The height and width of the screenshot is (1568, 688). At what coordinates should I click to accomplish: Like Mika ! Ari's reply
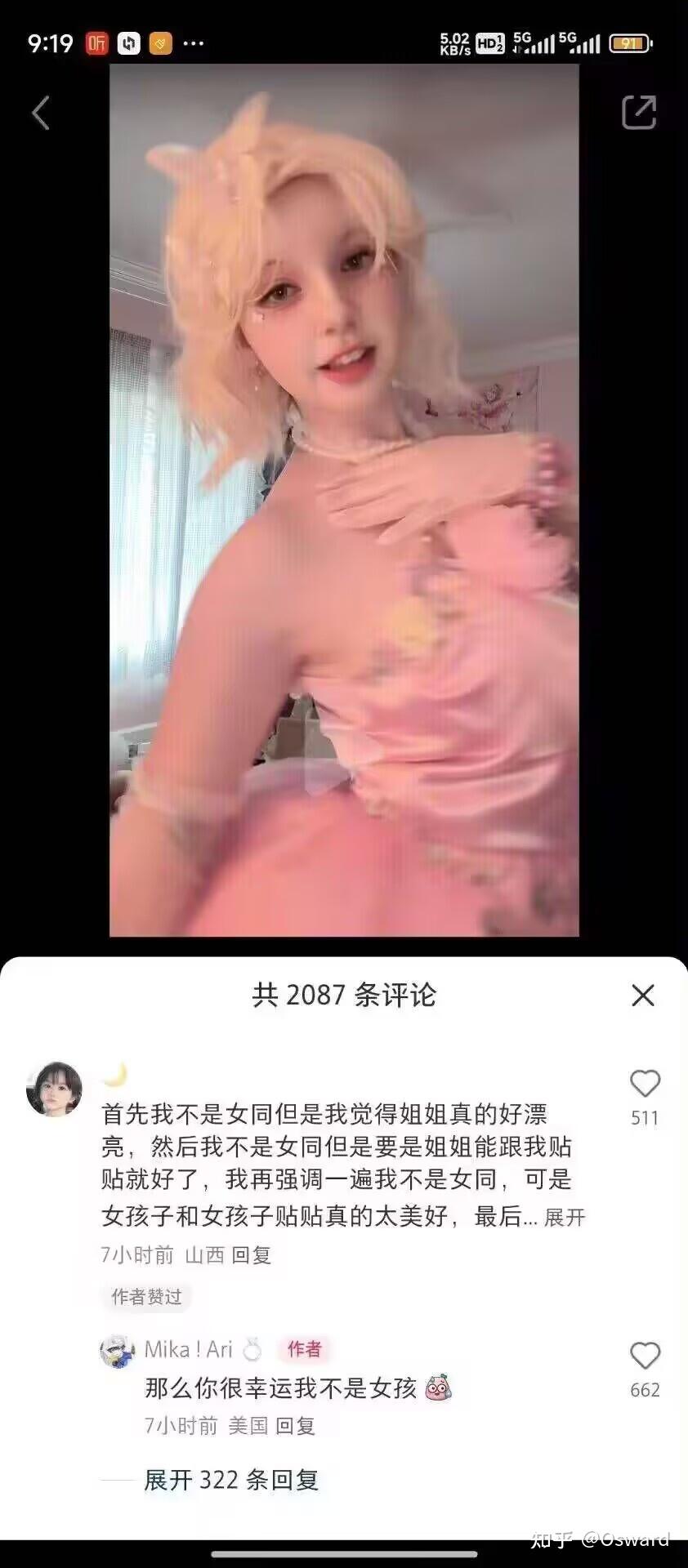[645, 1356]
